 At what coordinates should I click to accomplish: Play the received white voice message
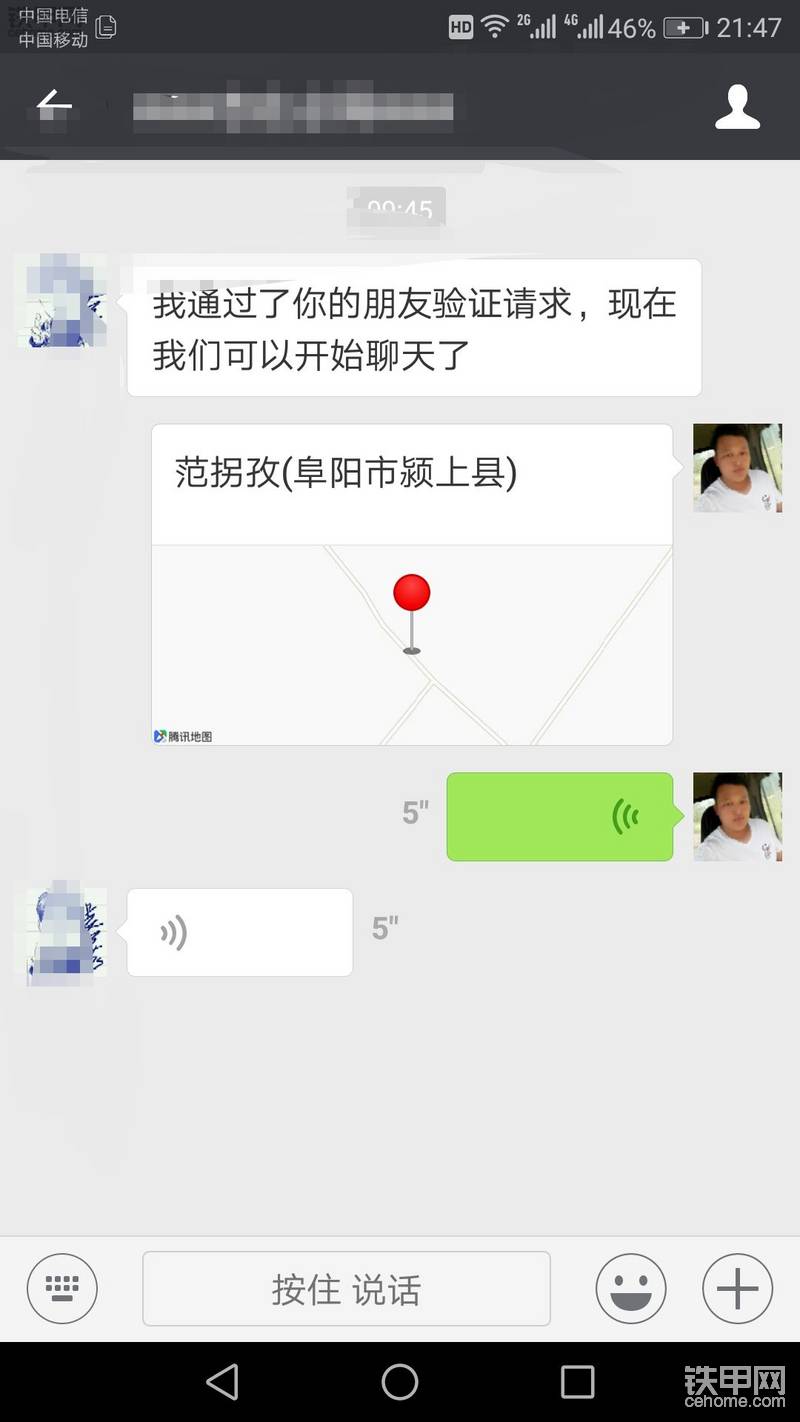[239, 932]
